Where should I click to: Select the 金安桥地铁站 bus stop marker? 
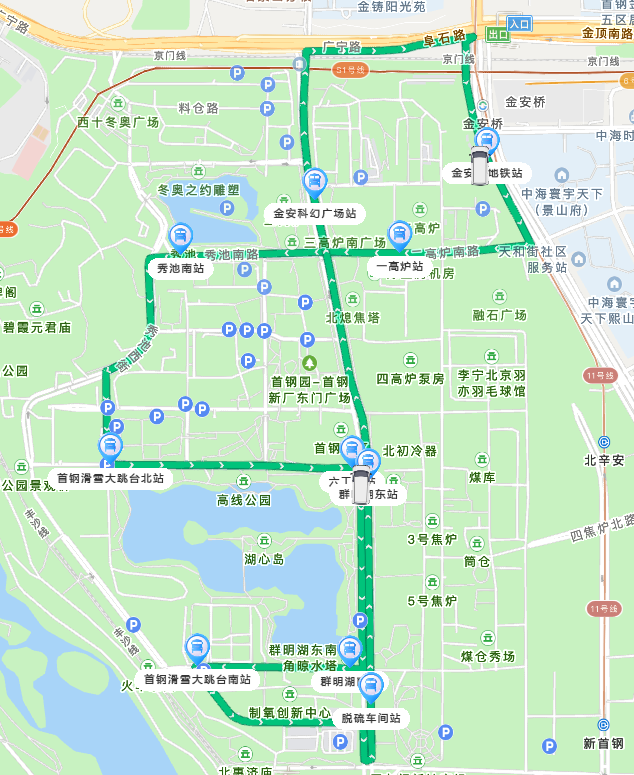(x=487, y=141)
